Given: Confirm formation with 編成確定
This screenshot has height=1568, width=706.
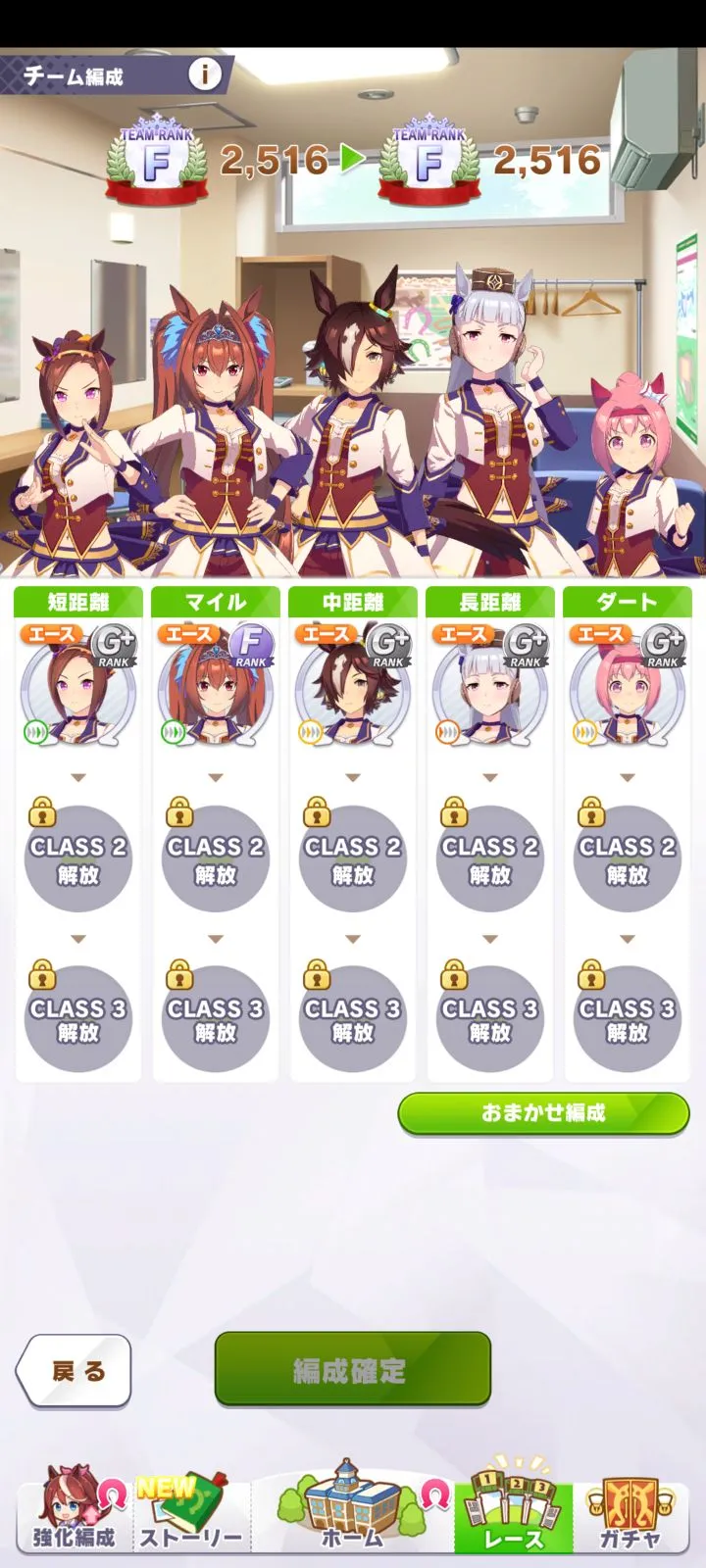Looking at the screenshot, I should [352, 1370].
